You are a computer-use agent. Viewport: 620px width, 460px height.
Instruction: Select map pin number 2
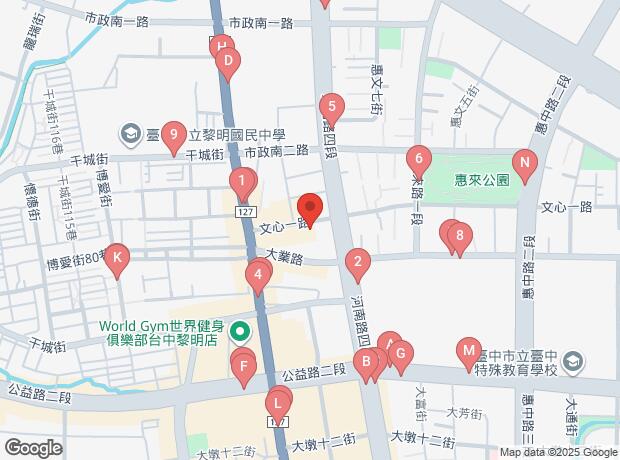coord(357,264)
